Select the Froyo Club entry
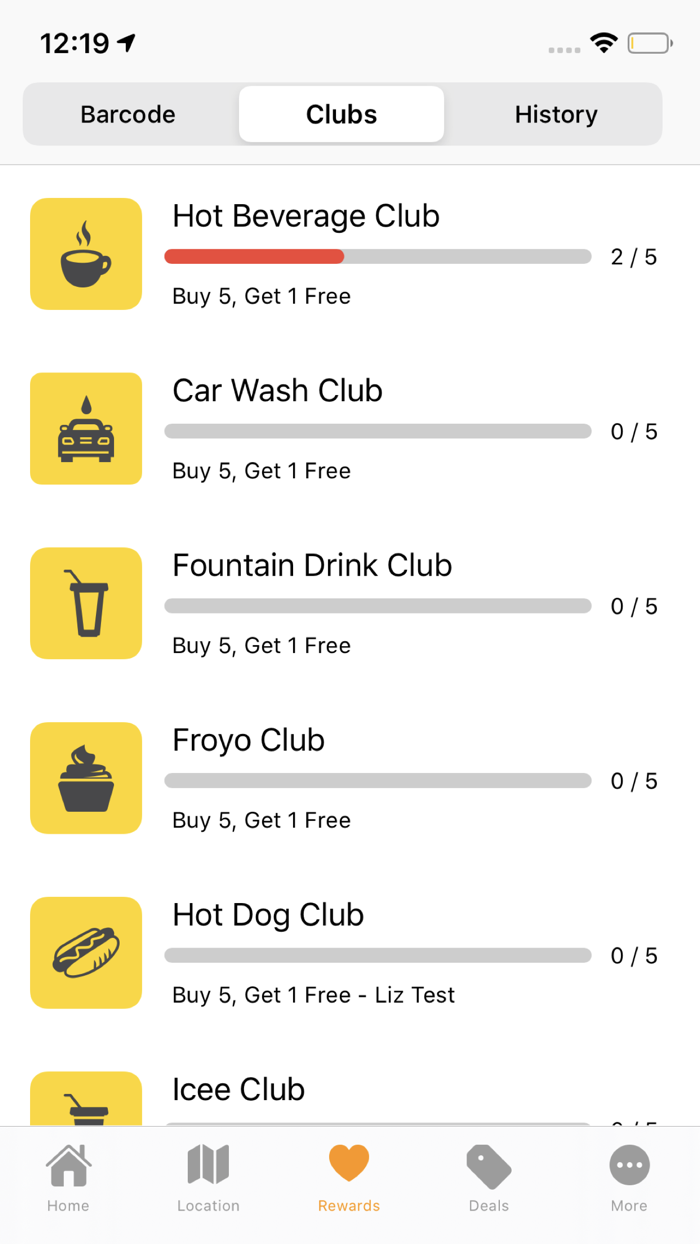 click(x=350, y=779)
